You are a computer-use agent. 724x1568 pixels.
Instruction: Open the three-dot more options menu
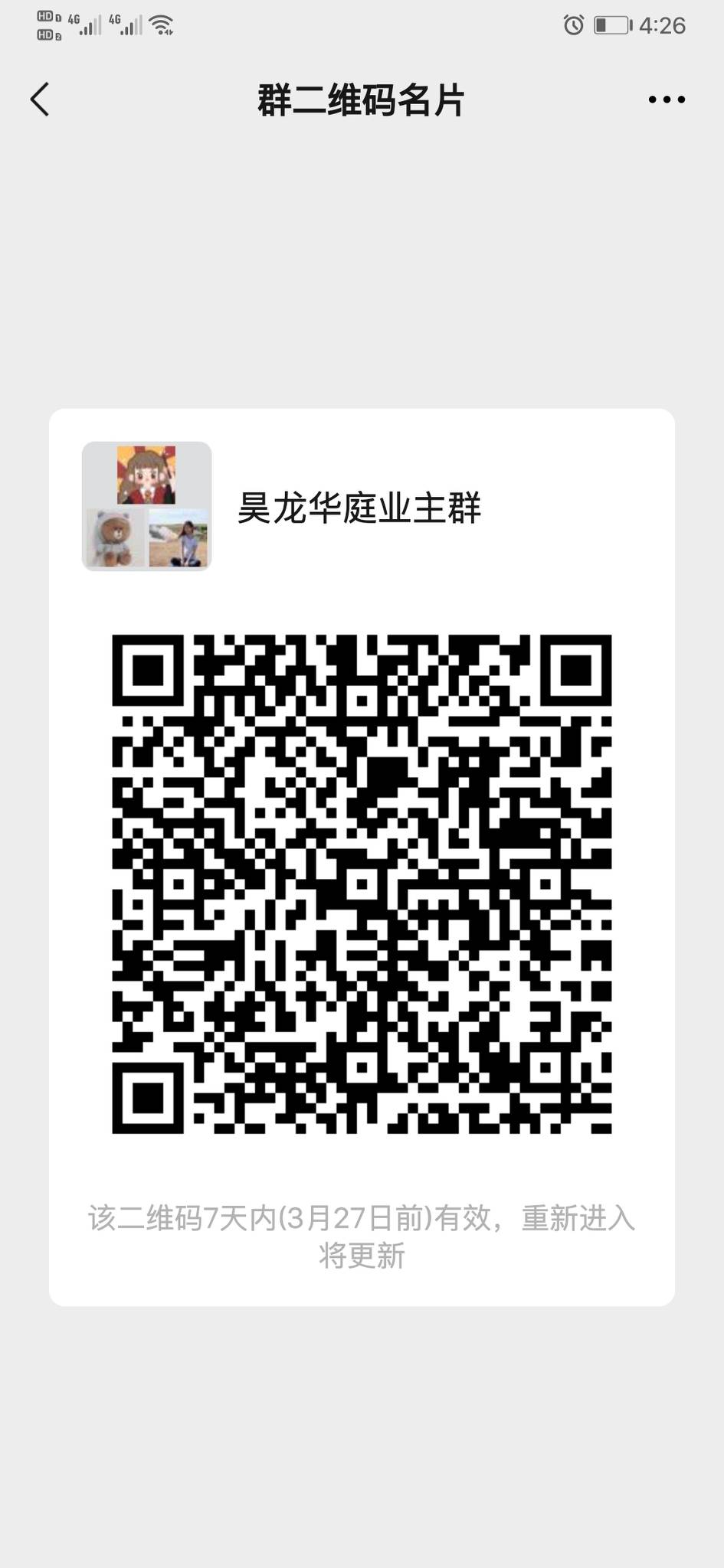coord(666,100)
